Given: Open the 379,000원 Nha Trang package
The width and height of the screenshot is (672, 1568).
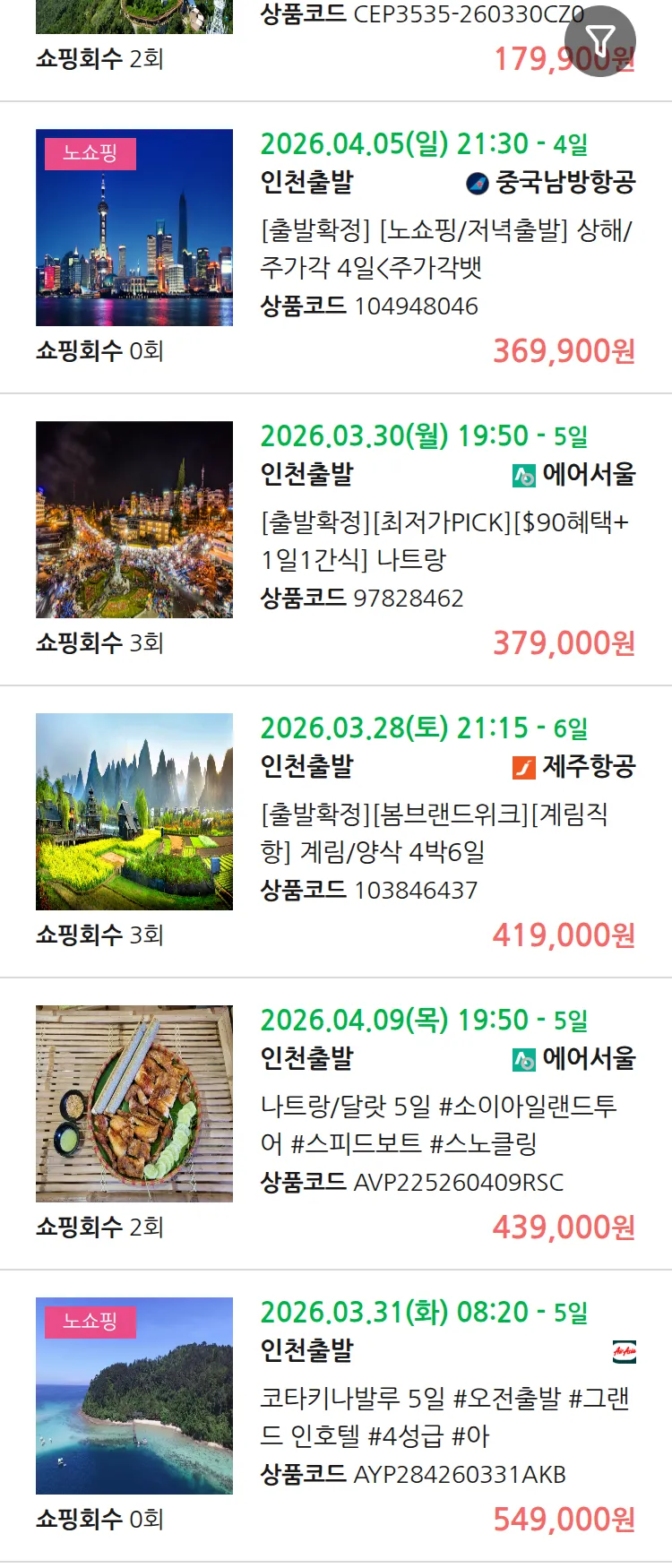Looking at the screenshot, I should [x=445, y=540].
